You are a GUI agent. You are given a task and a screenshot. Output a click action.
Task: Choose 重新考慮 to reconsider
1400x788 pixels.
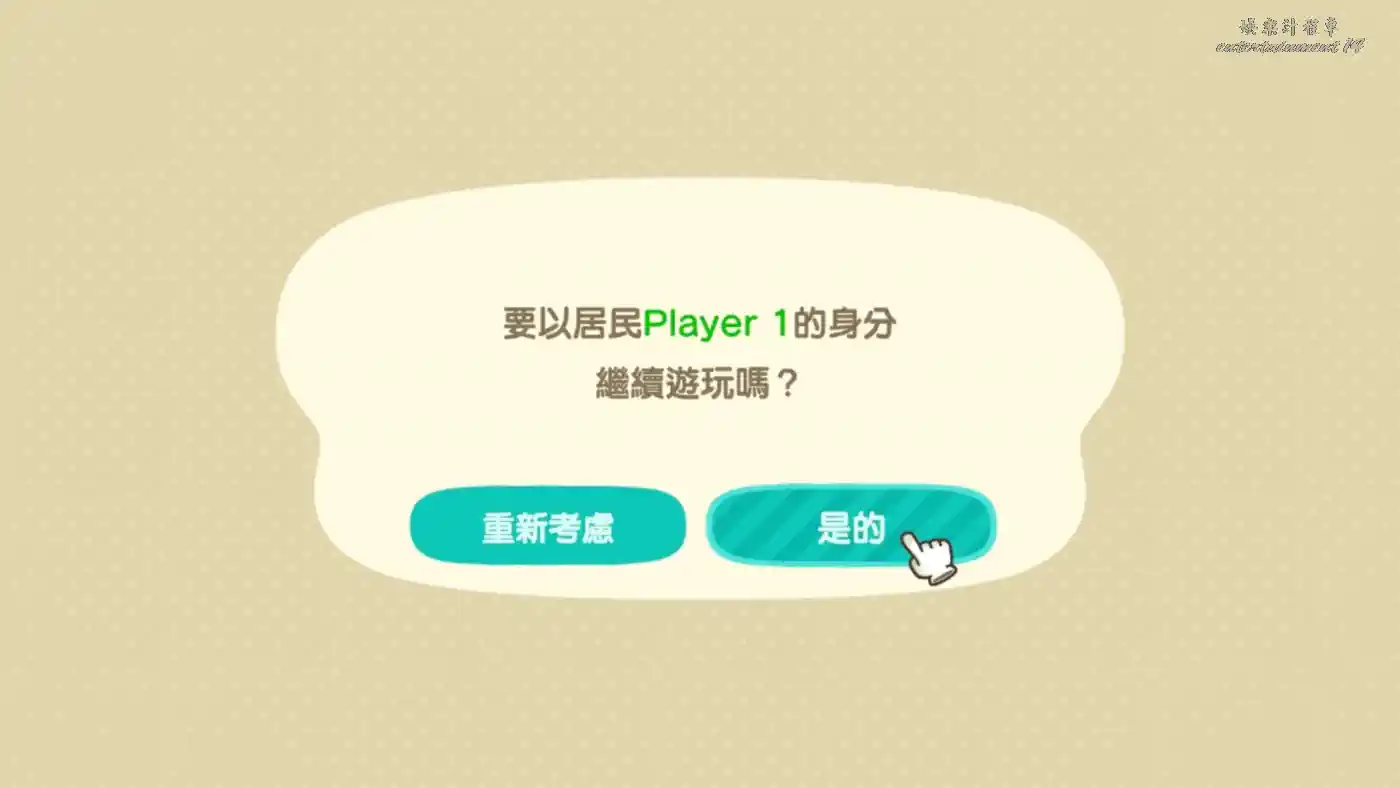coord(548,528)
